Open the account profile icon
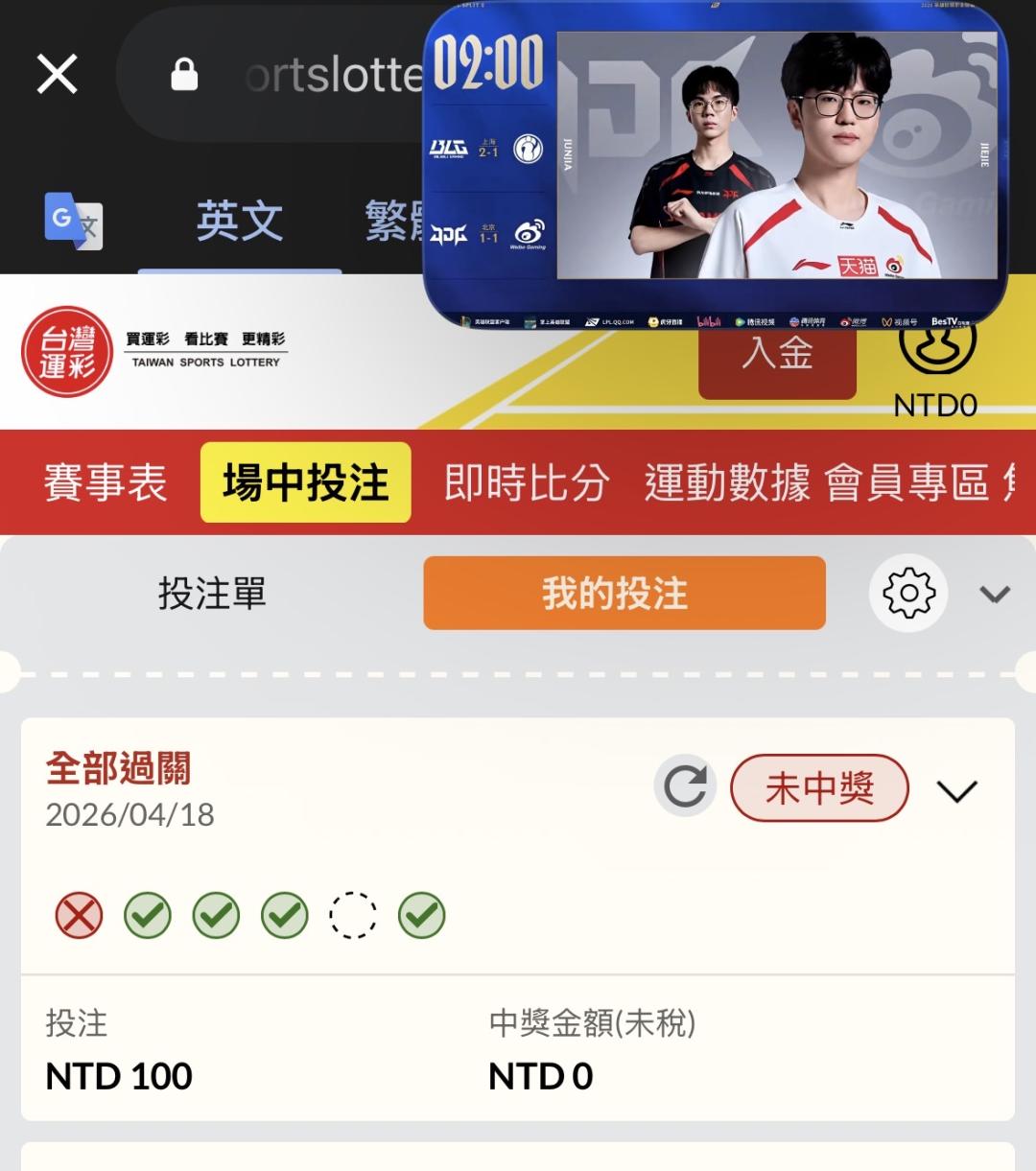Viewport: 1036px width, 1171px height. pos(936,350)
